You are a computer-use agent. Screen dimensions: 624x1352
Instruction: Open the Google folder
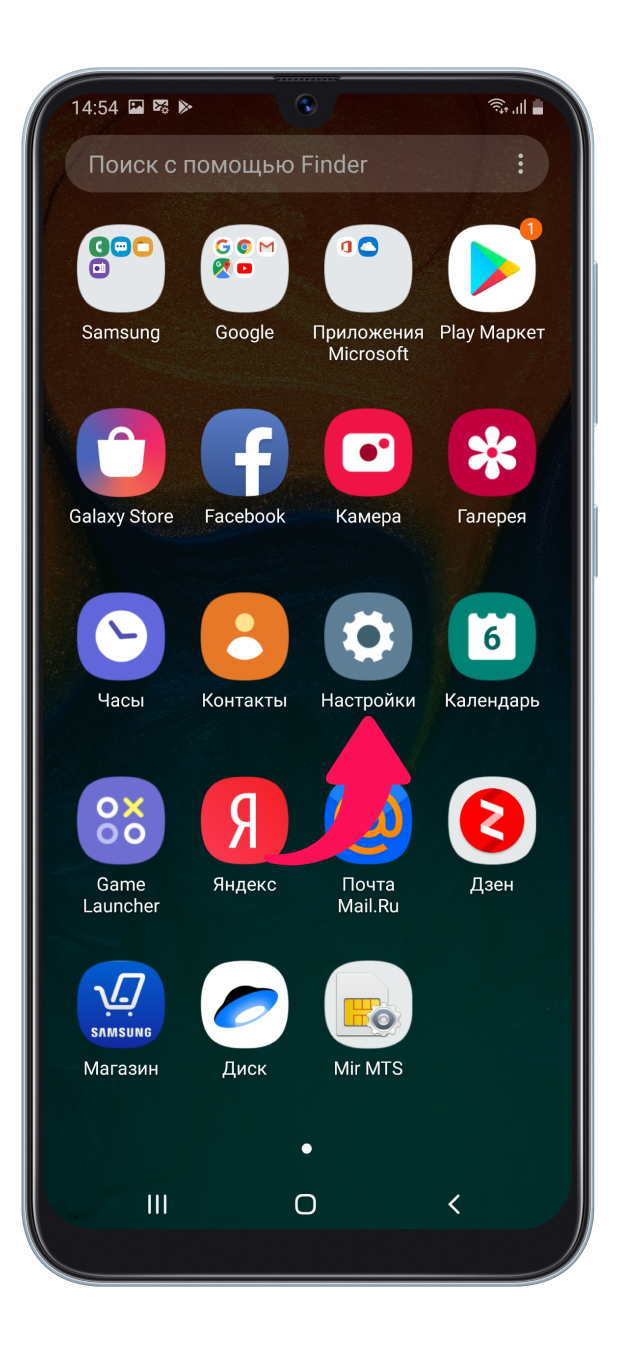coord(245,269)
